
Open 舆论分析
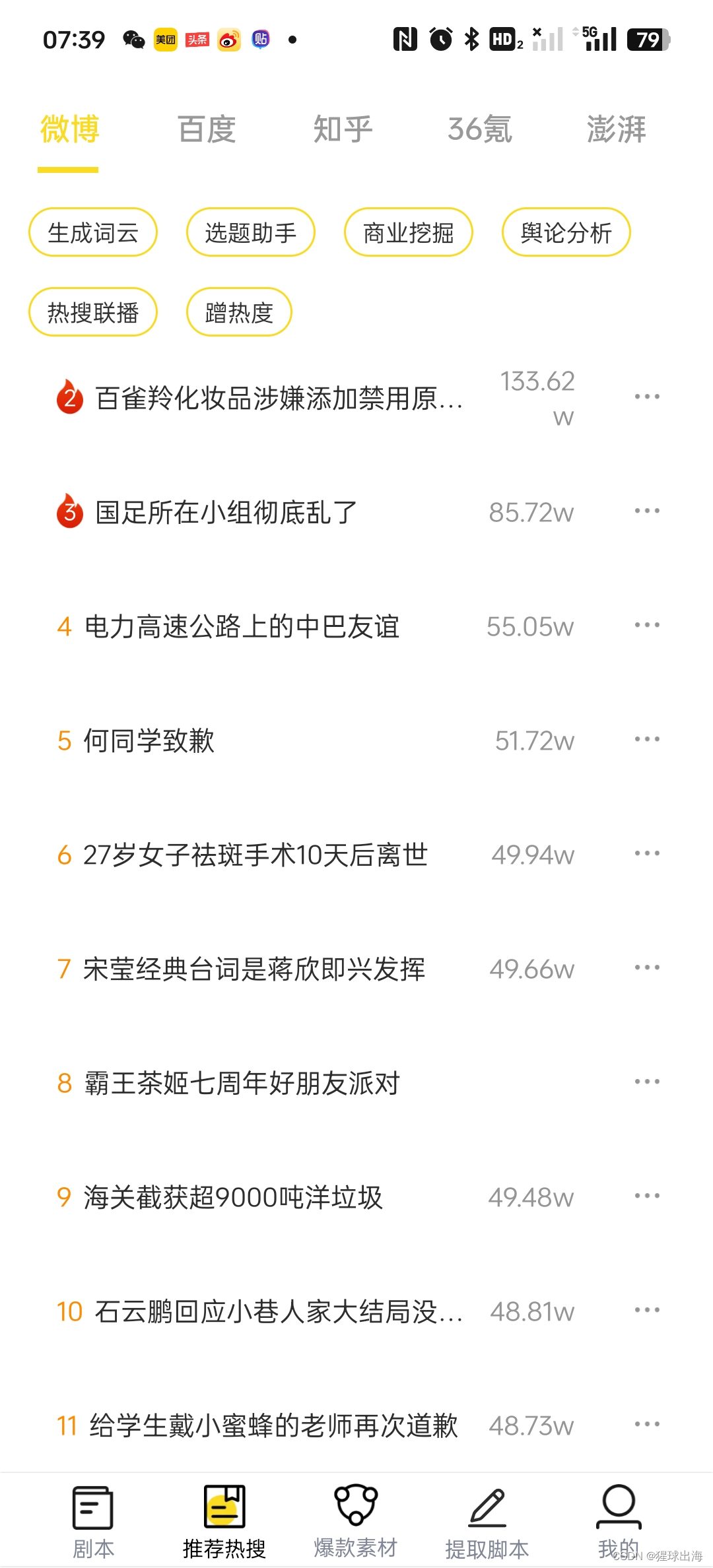point(566,232)
